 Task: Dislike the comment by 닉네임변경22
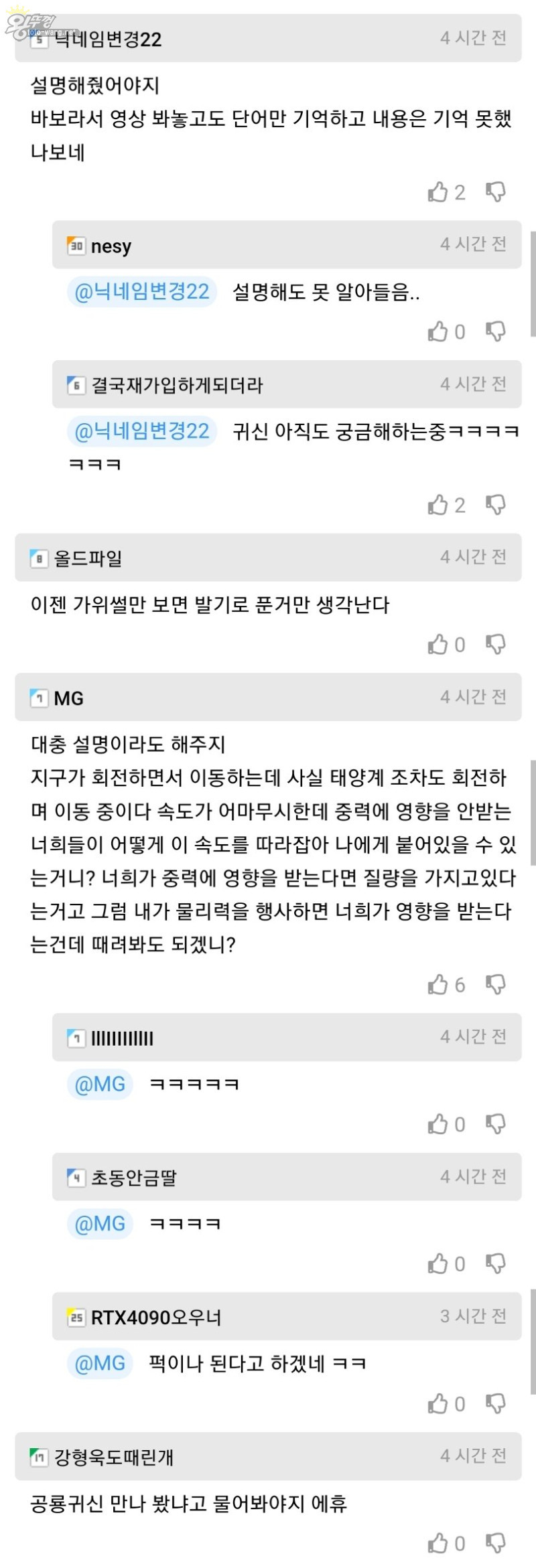tap(495, 192)
